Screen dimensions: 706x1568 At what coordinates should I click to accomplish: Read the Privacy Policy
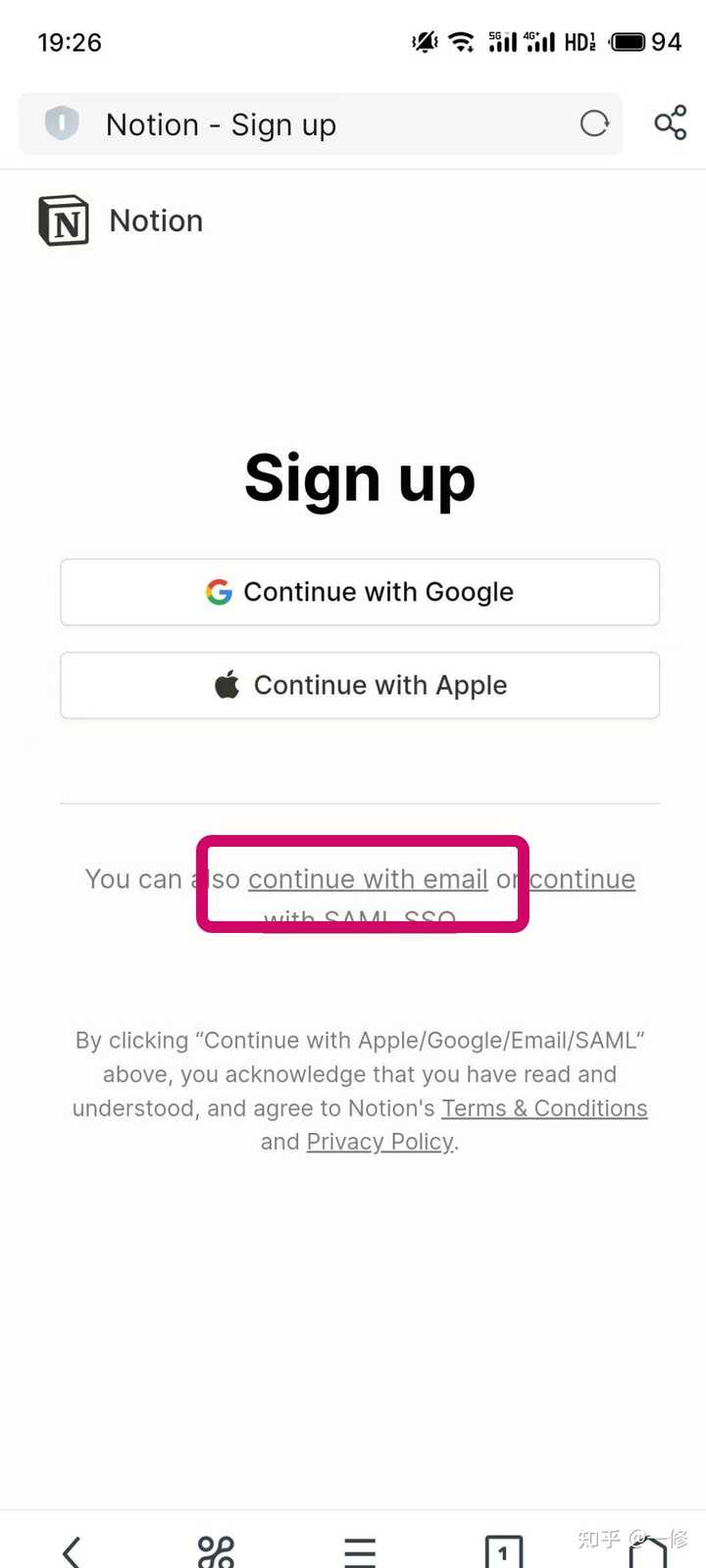click(x=379, y=1142)
